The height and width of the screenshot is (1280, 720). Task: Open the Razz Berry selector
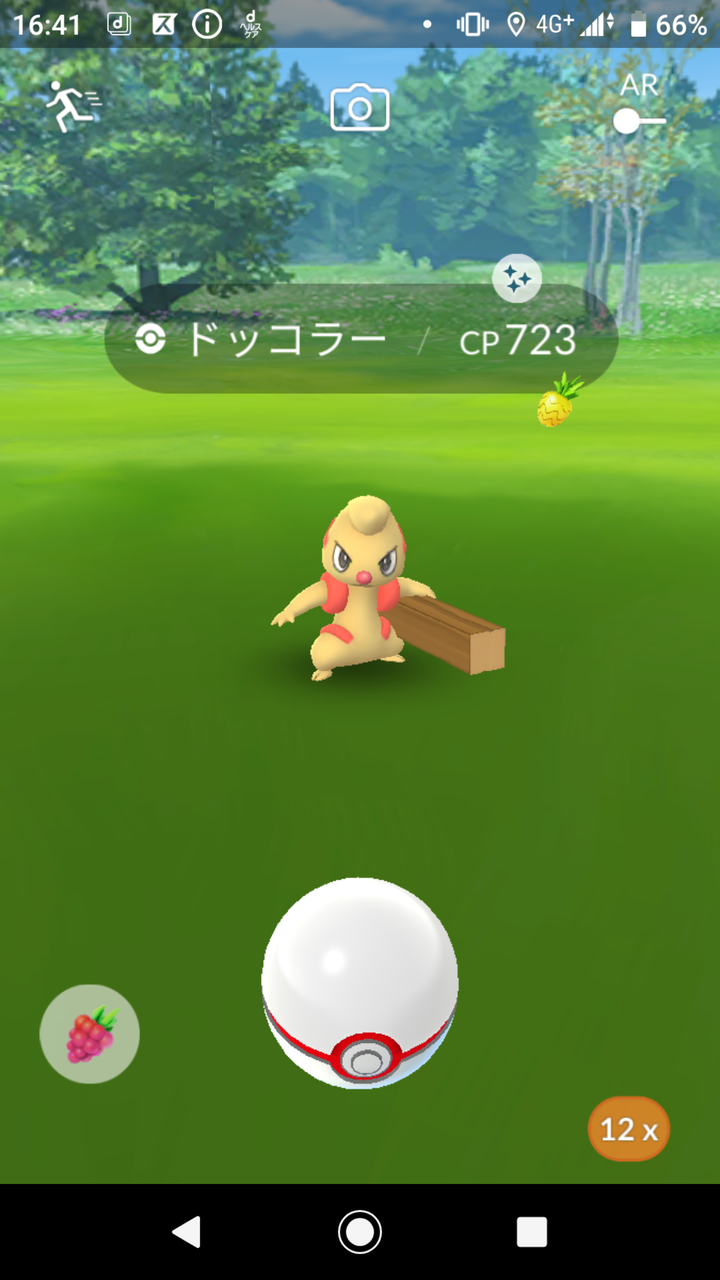coord(89,1034)
